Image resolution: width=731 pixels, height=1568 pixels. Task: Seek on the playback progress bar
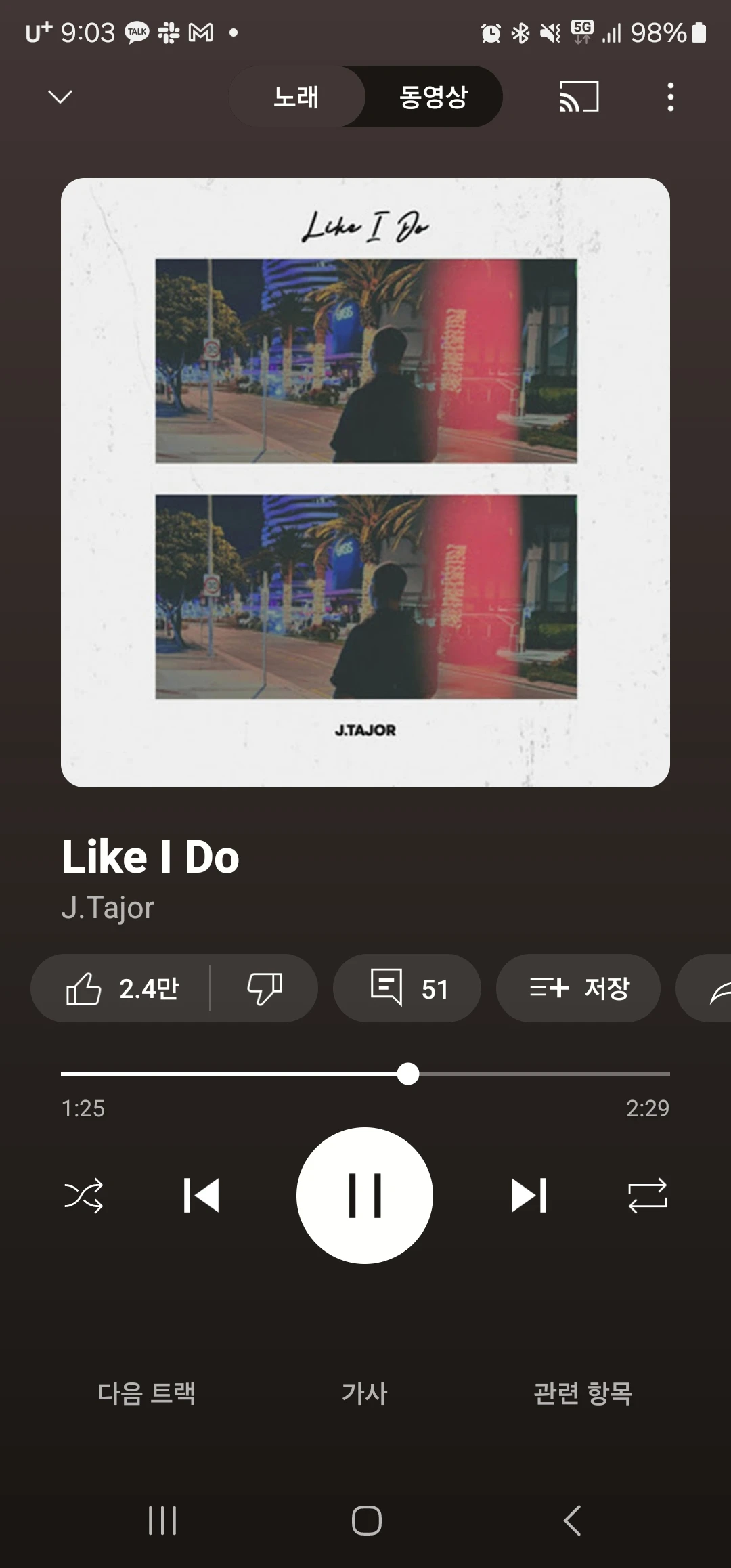[x=407, y=1074]
